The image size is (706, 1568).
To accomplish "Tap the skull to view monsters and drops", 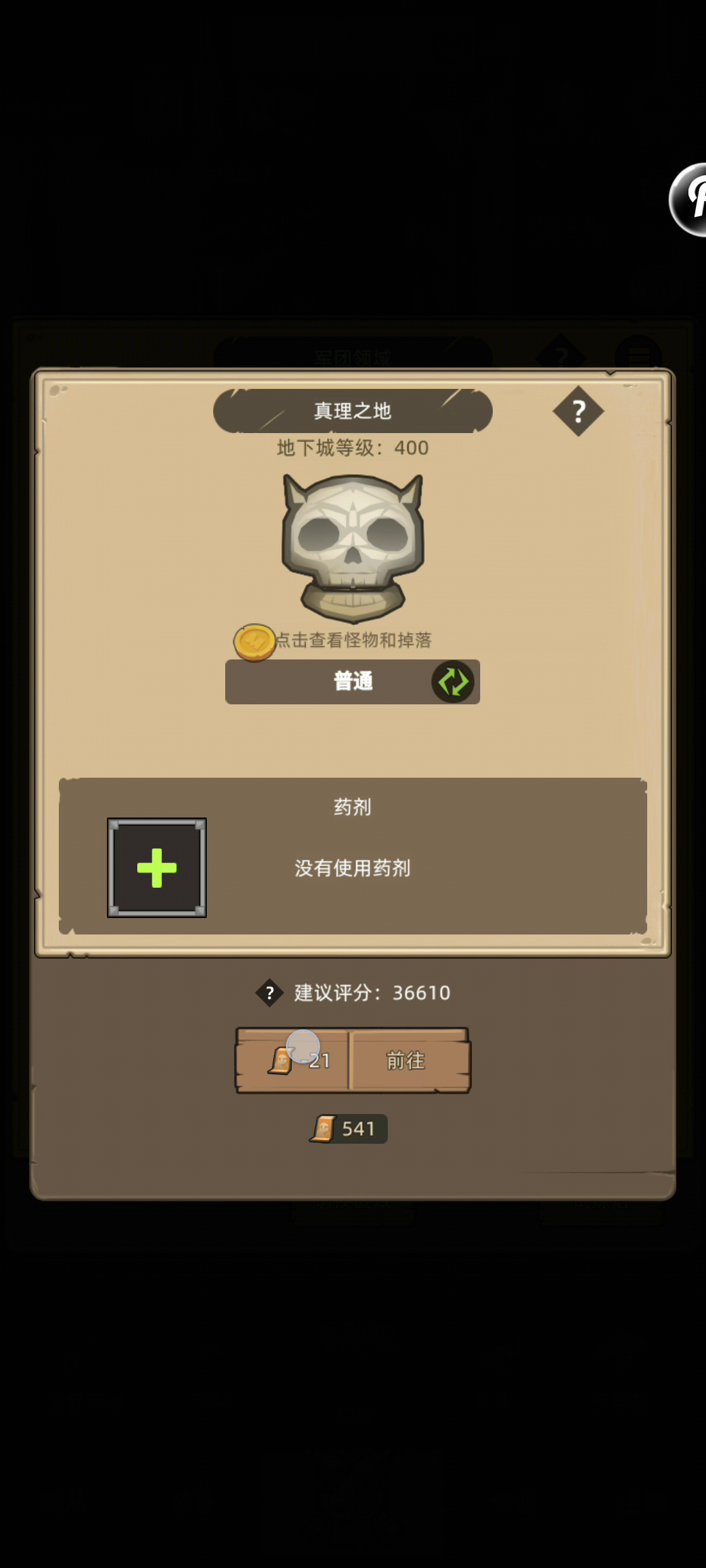I will [352, 547].
